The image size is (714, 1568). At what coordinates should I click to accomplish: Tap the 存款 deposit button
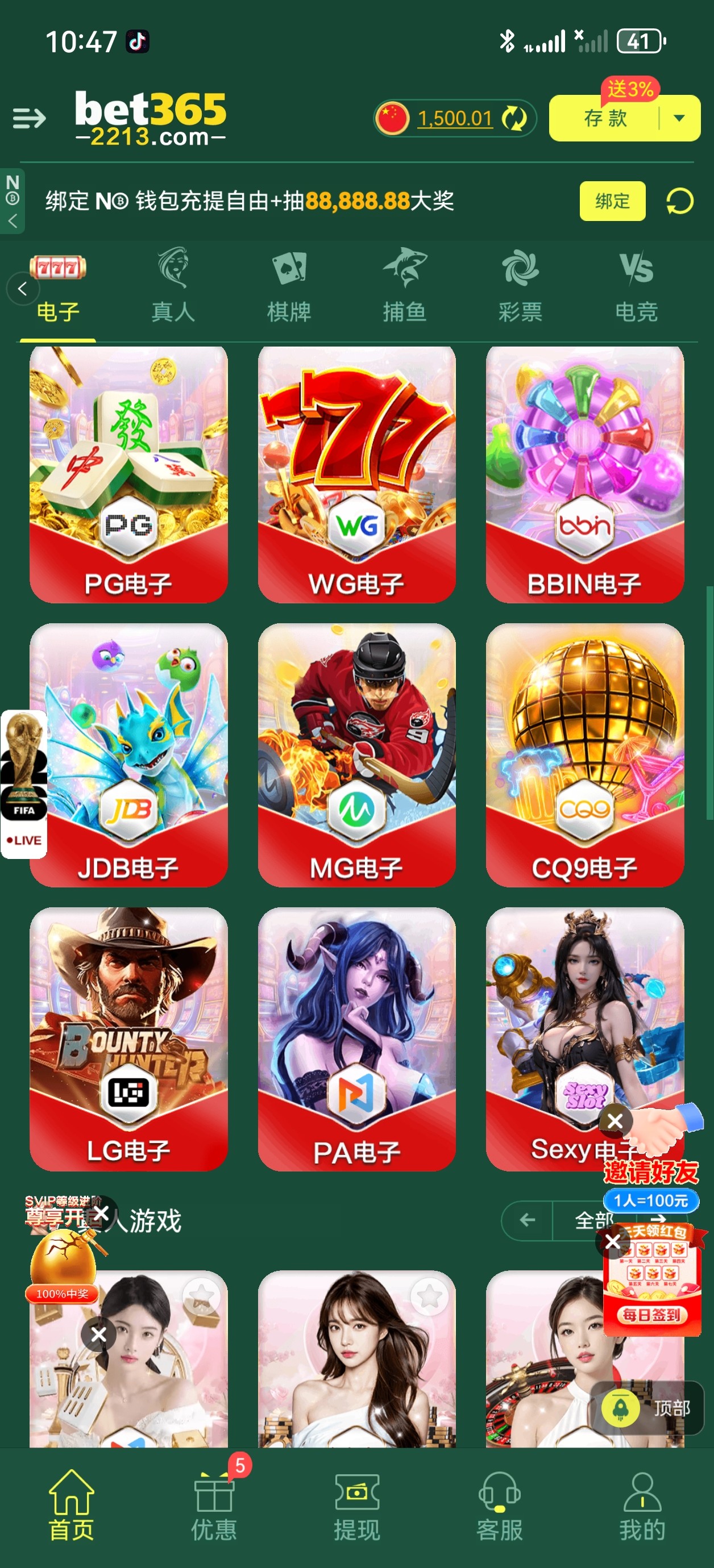[x=604, y=118]
